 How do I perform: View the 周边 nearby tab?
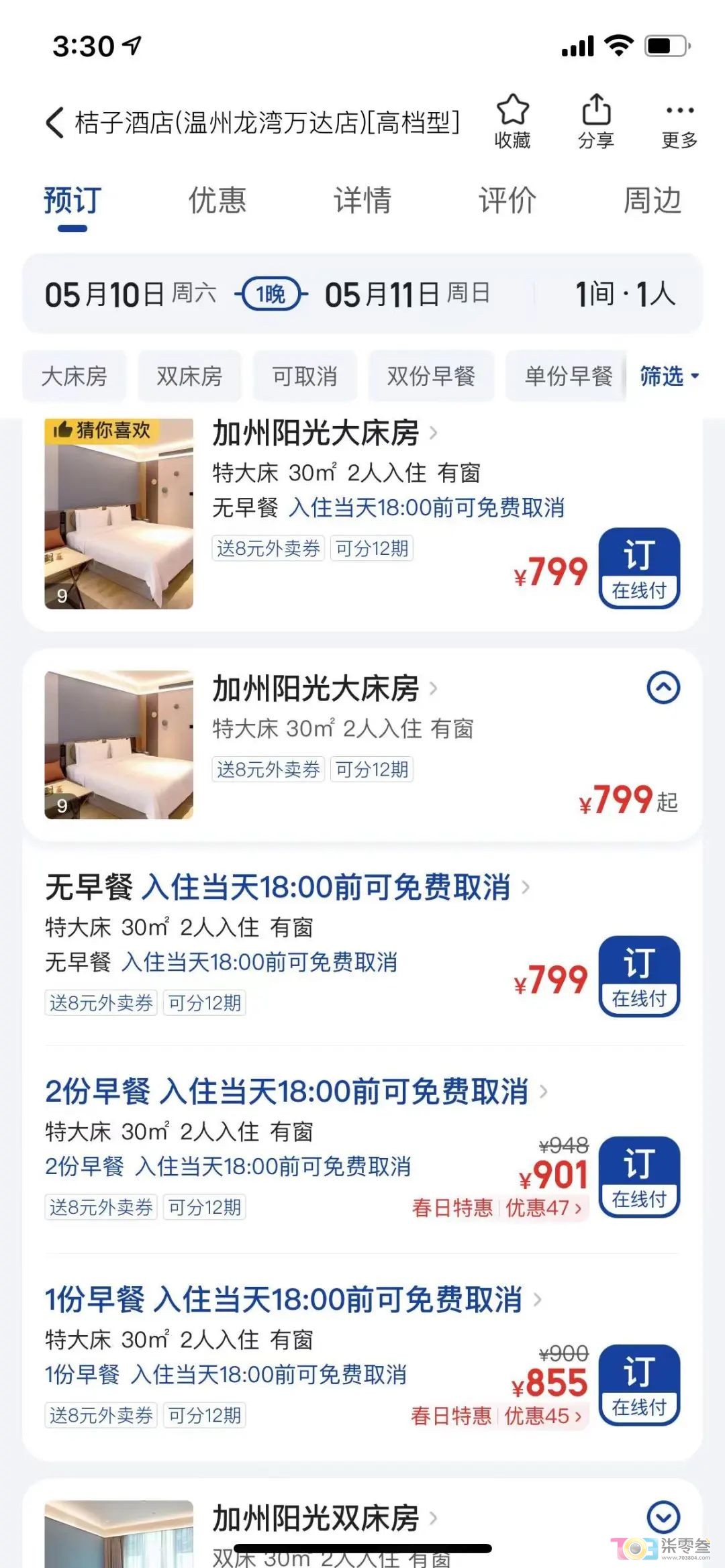[652, 201]
